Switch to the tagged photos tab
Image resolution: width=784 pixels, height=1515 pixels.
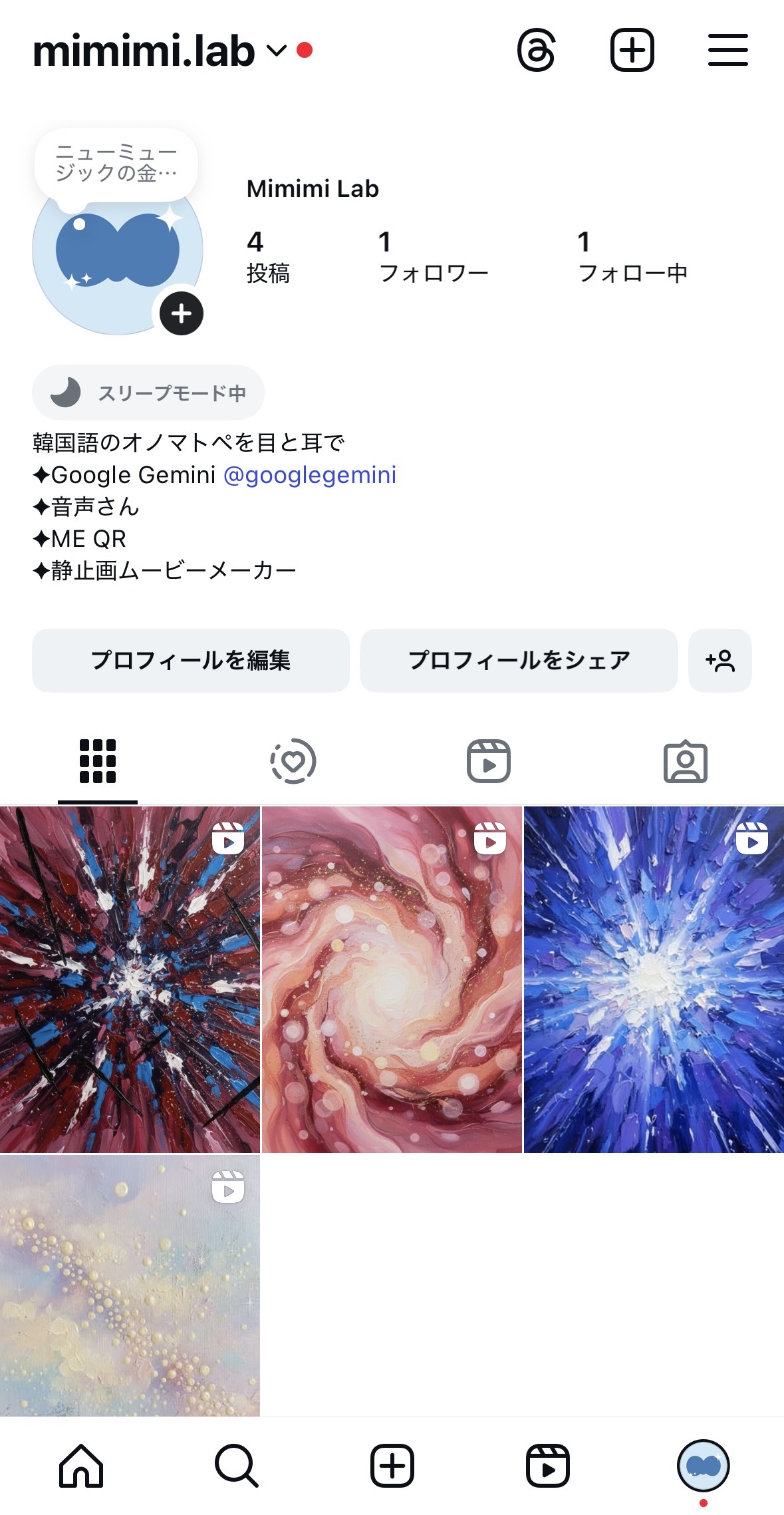(x=685, y=761)
